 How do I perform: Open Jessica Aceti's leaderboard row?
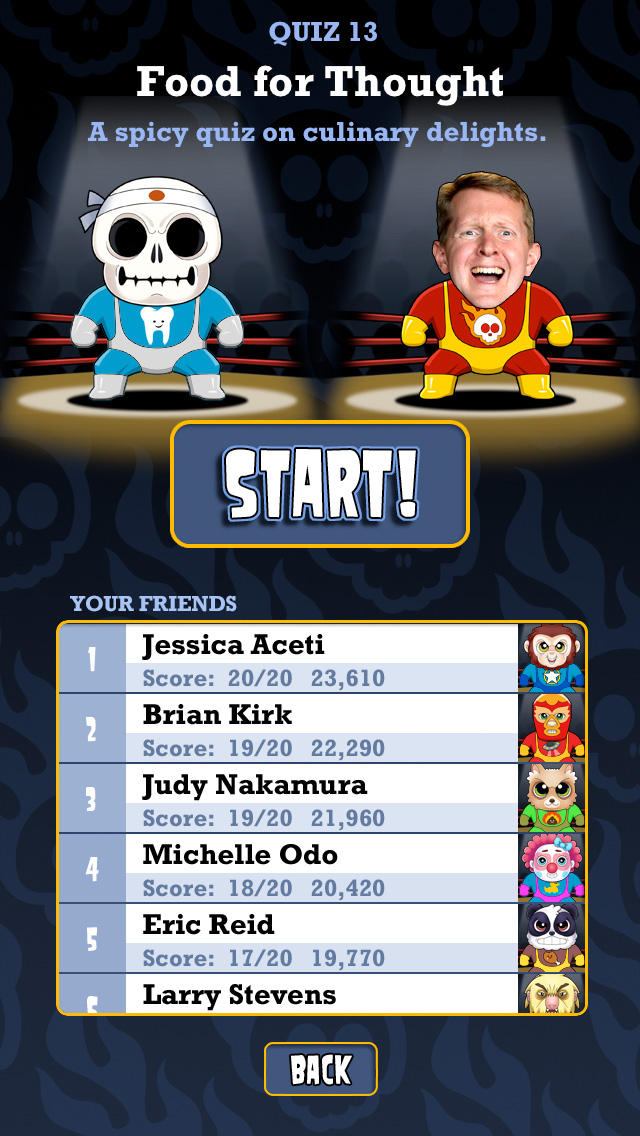click(322, 658)
